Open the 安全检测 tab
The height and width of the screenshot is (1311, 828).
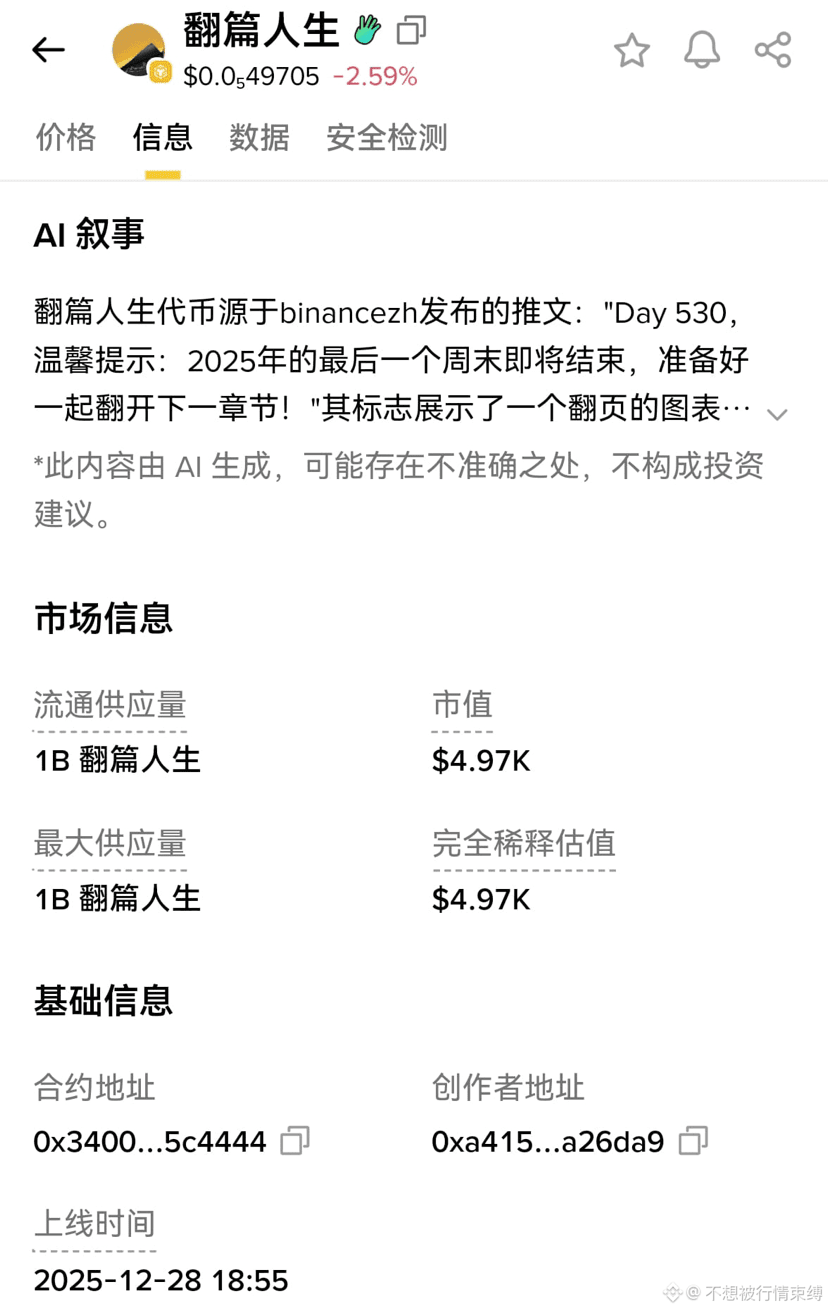[x=386, y=137]
